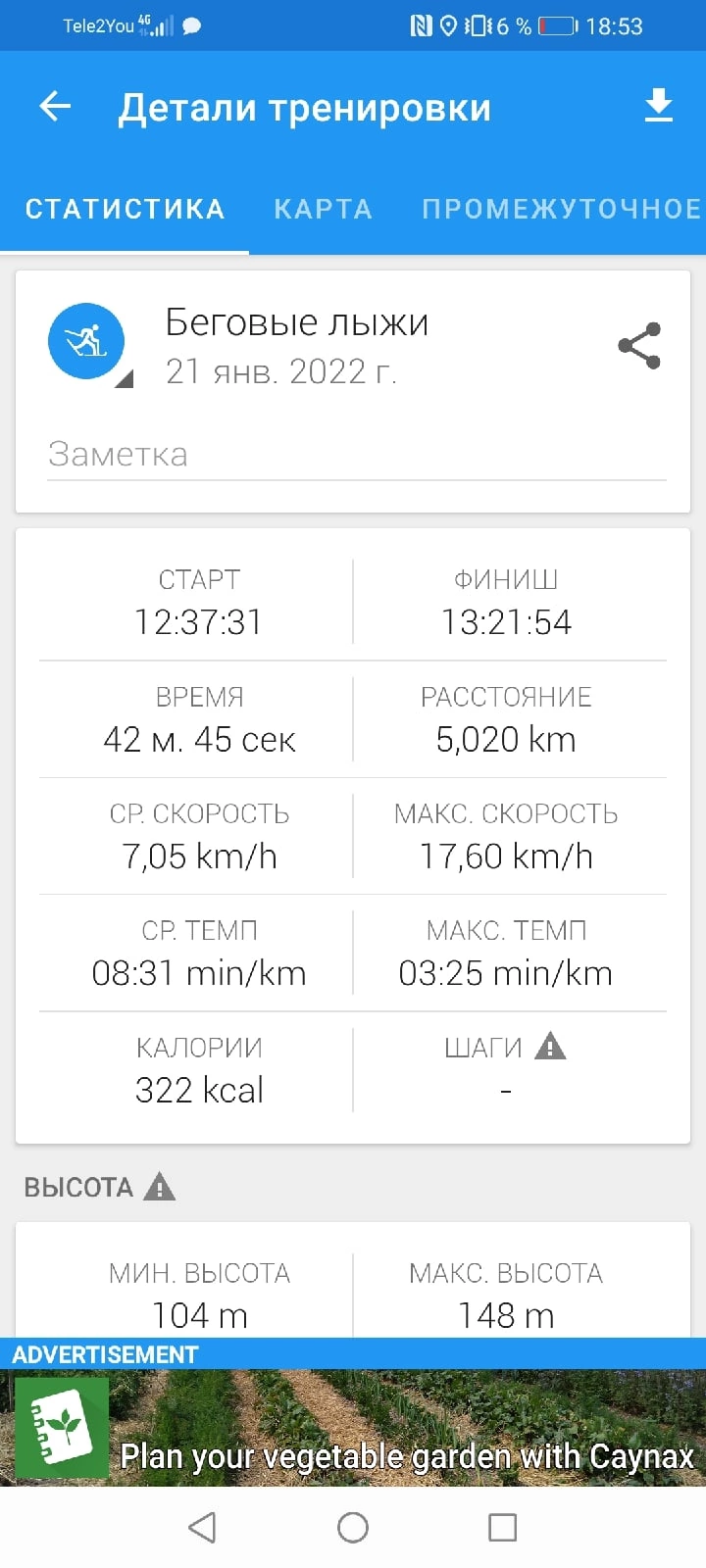Go back using the app bar arrow
This screenshot has width=706, height=1568.
point(56,107)
